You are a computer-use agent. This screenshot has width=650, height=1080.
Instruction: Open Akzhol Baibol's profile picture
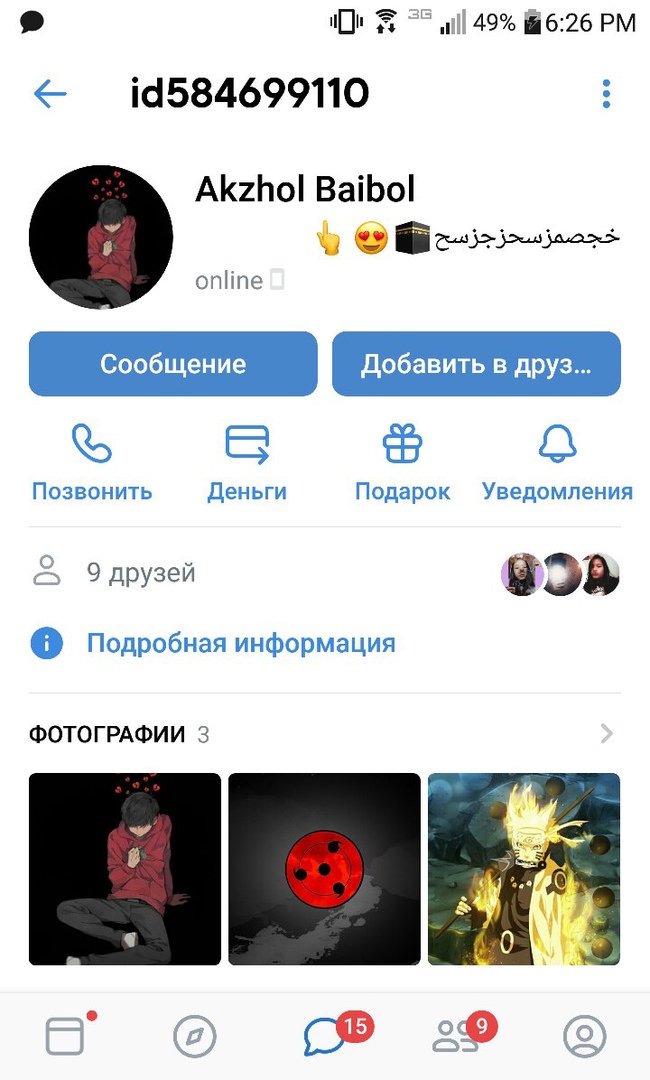pyautogui.click(x=101, y=237)
